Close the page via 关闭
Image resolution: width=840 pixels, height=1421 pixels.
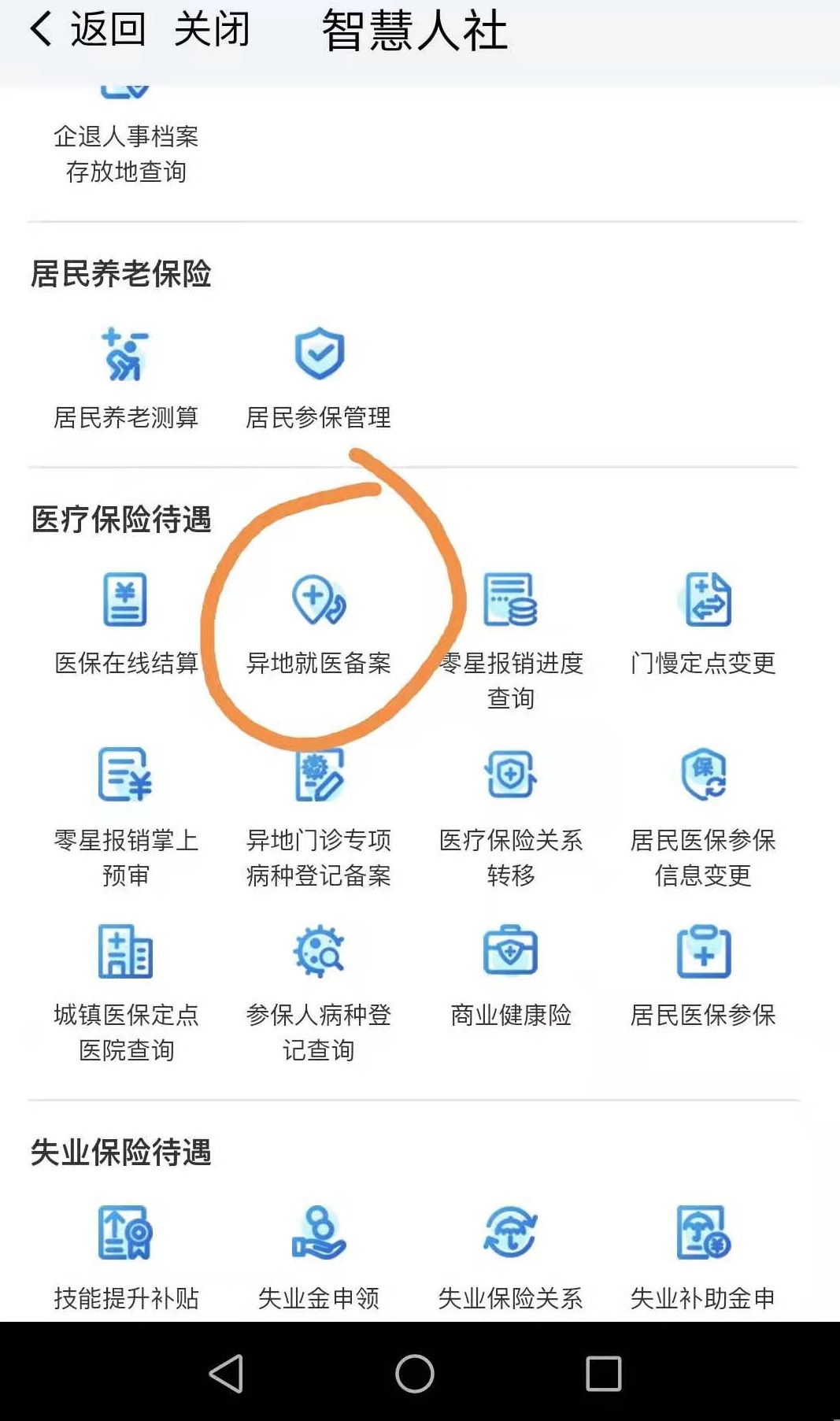[212, 30]
